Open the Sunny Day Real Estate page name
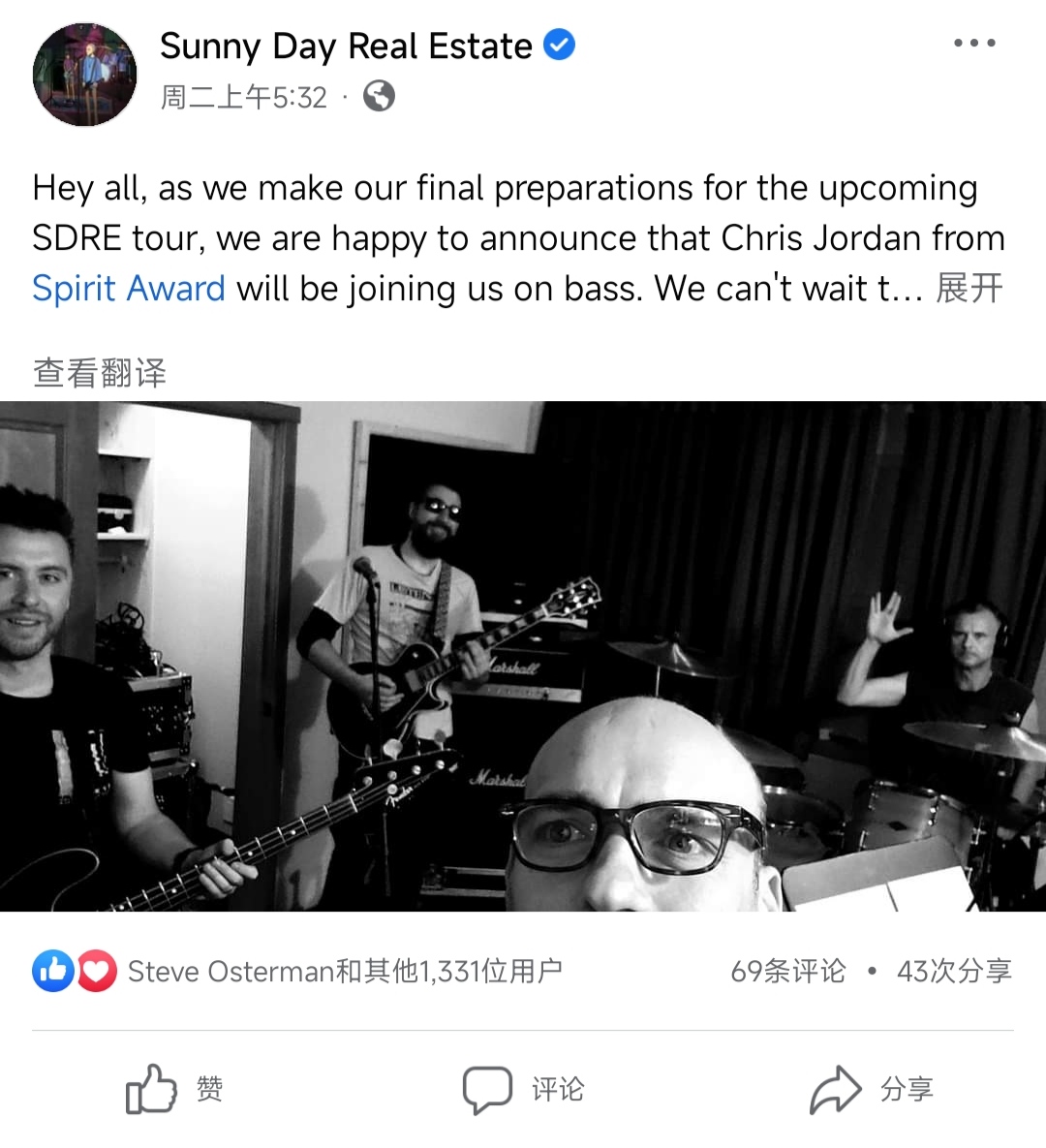This screenshot has width=1046, height=1148. click(x=346, y=46)
